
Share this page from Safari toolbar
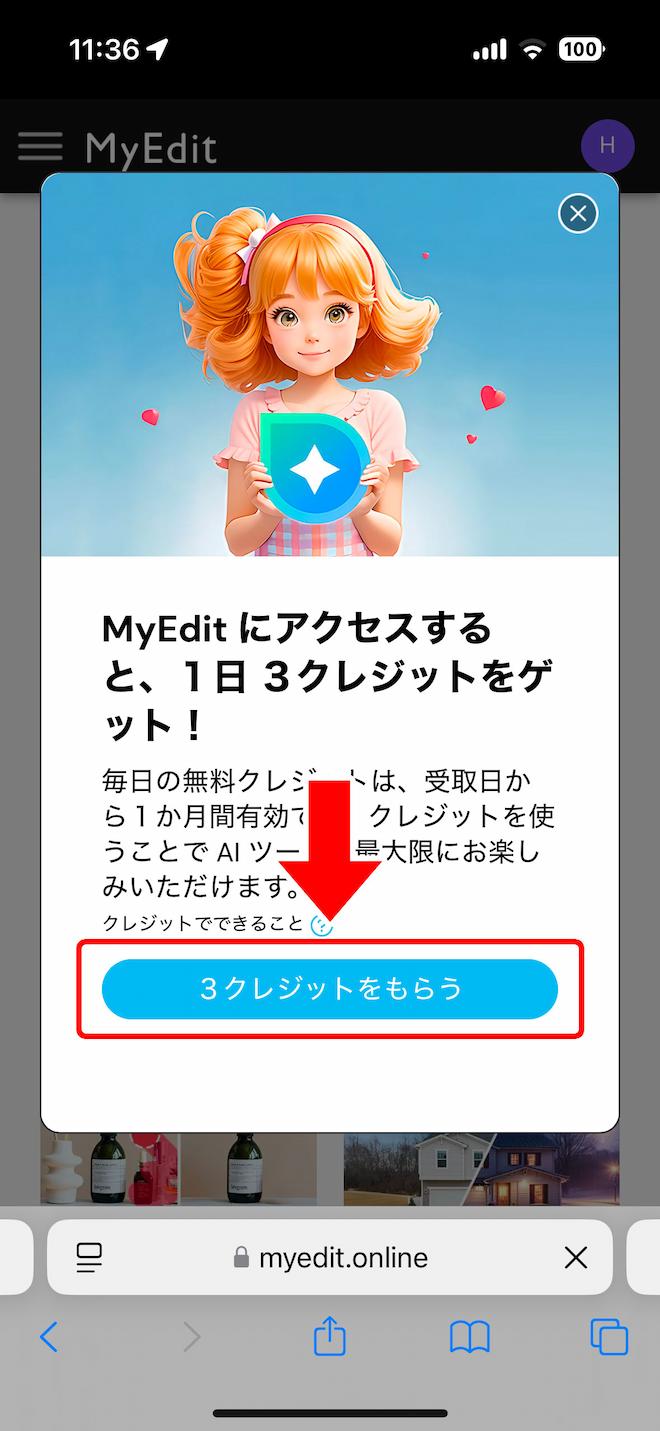[x=330, y=1337]
